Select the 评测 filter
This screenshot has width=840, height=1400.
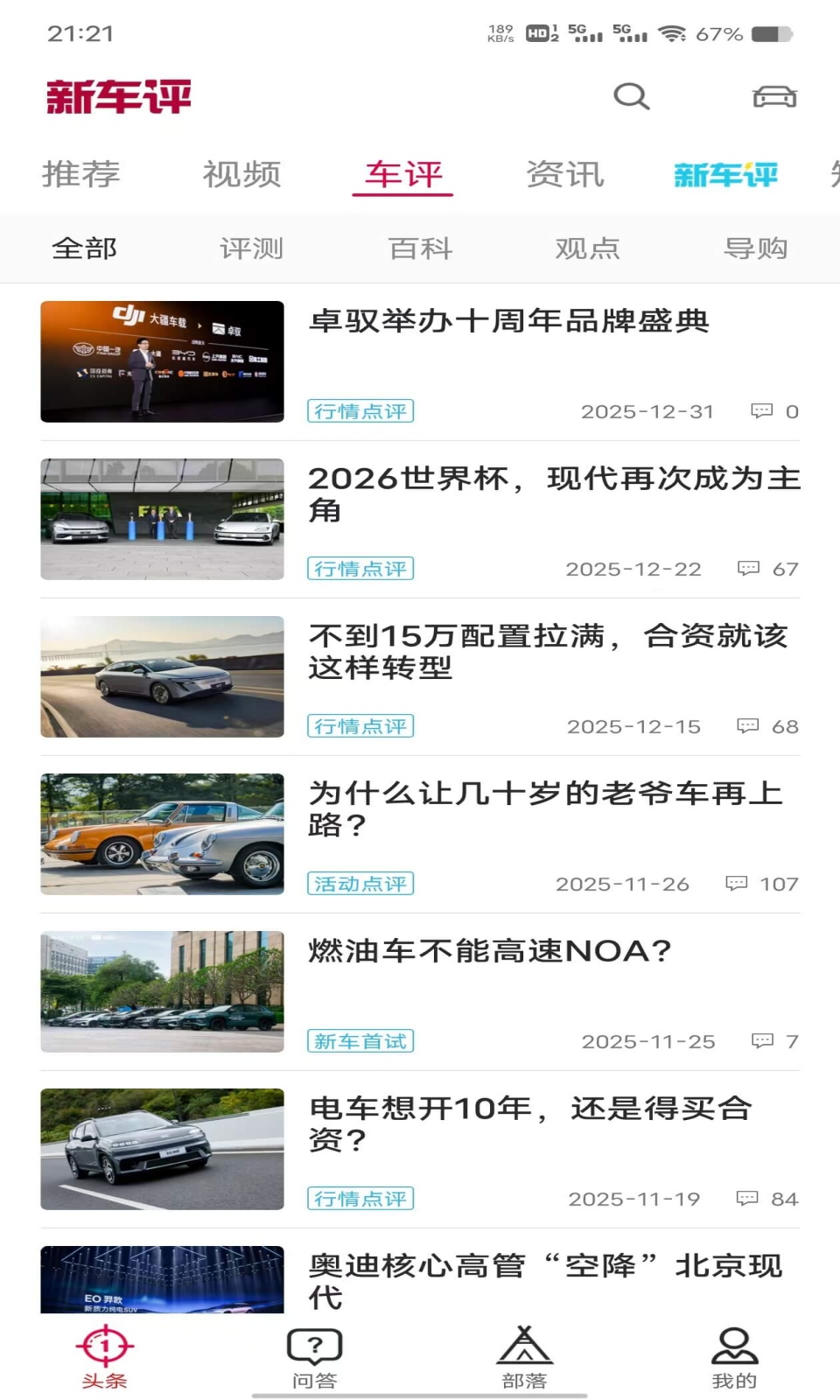[251, 248]
